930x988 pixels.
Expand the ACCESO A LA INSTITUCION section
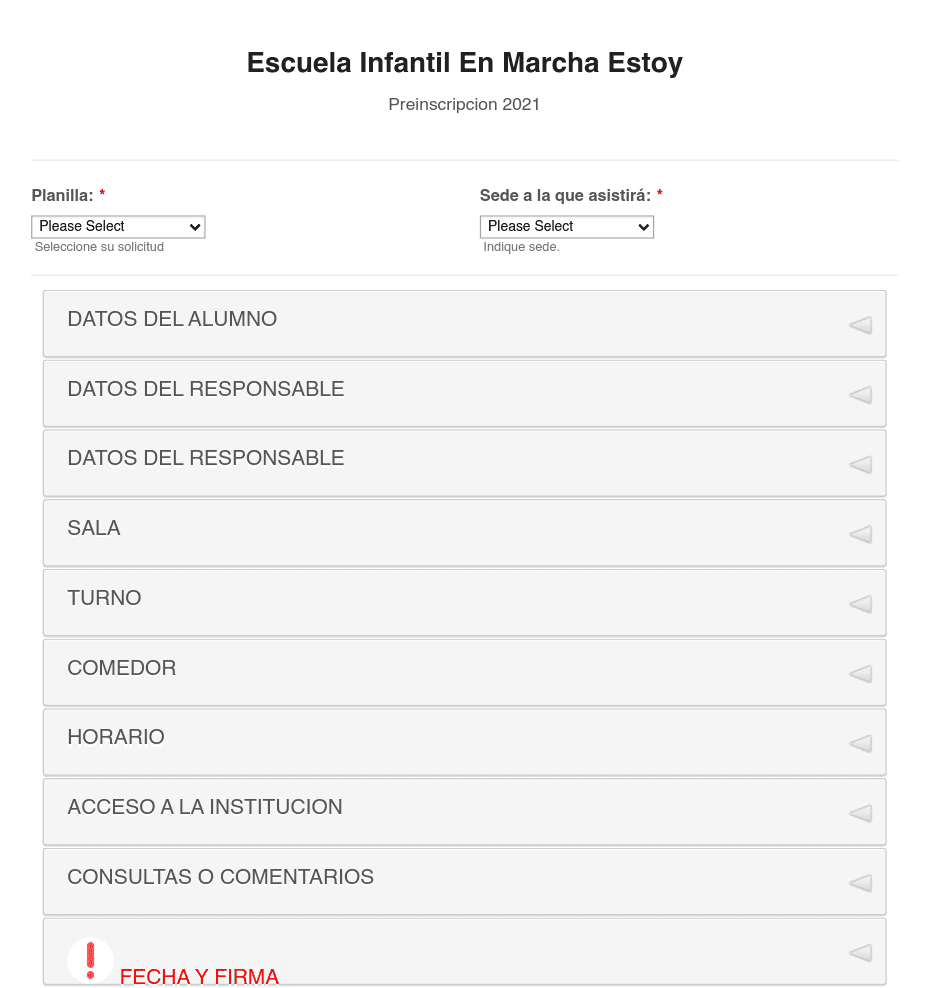pos(464,811)
